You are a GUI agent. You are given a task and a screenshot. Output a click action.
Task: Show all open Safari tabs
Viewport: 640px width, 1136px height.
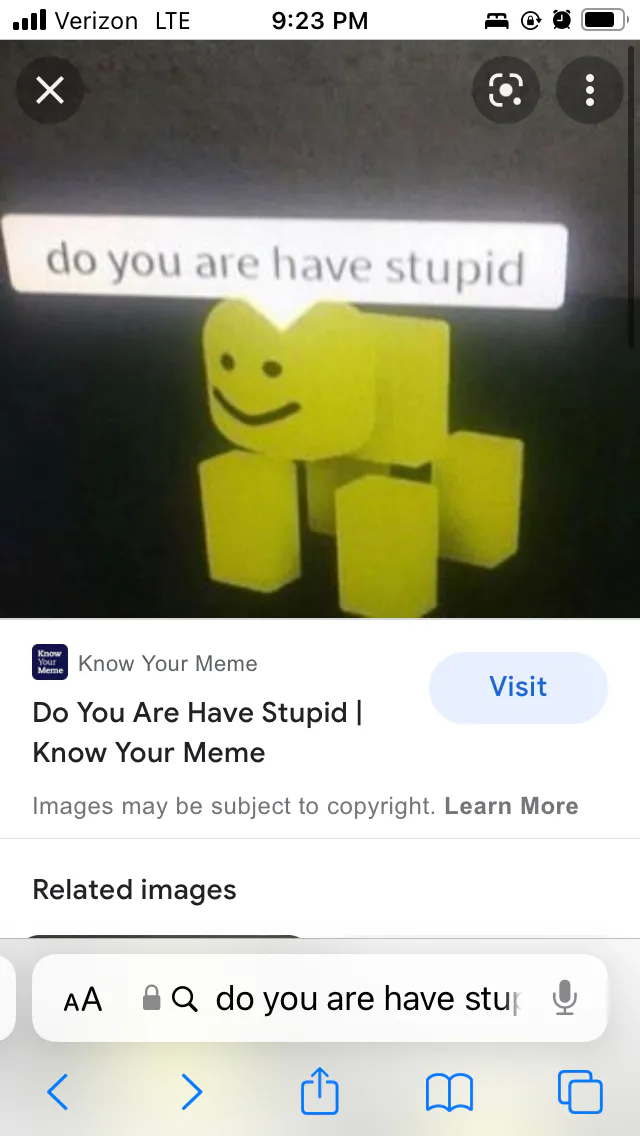(x=580, y=1091)
